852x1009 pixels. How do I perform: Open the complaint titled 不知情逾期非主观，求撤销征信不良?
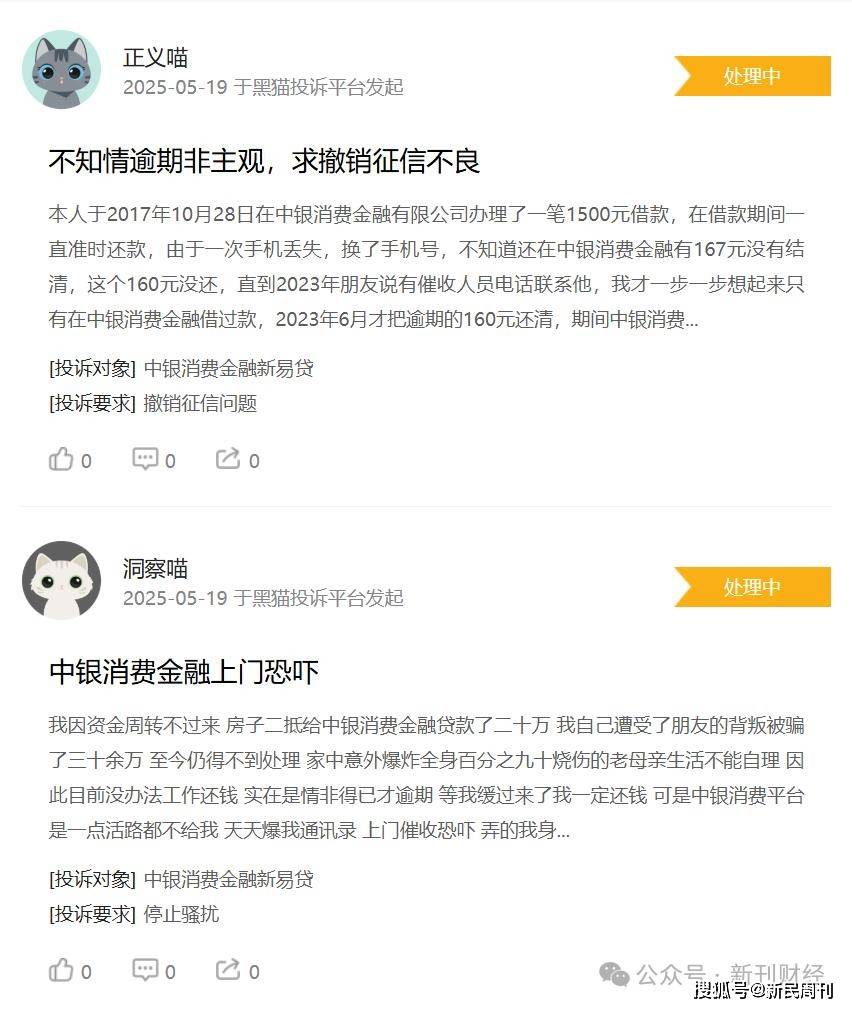point(264,161)
